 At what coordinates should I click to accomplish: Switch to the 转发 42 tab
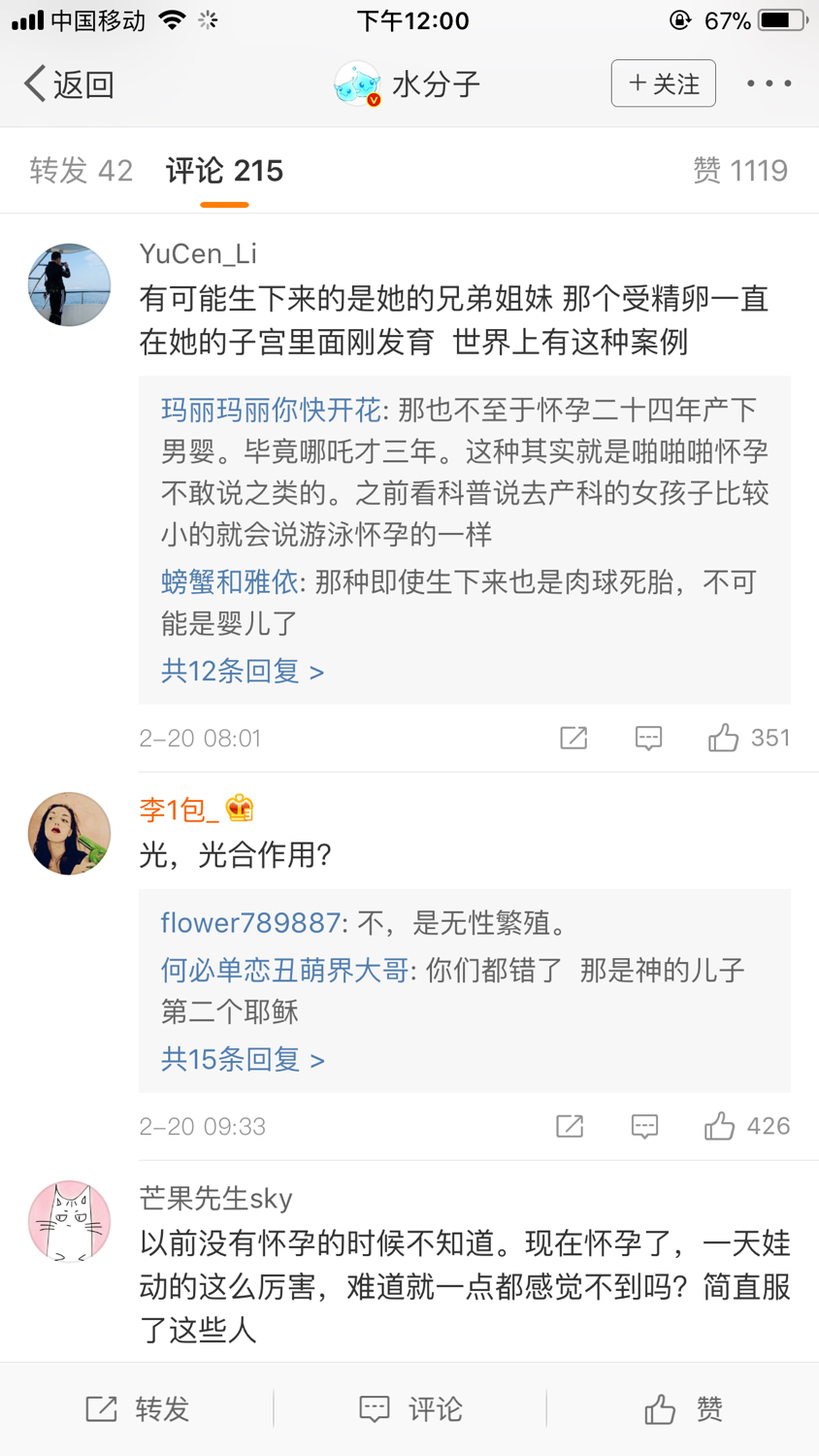tap(82, 171)
